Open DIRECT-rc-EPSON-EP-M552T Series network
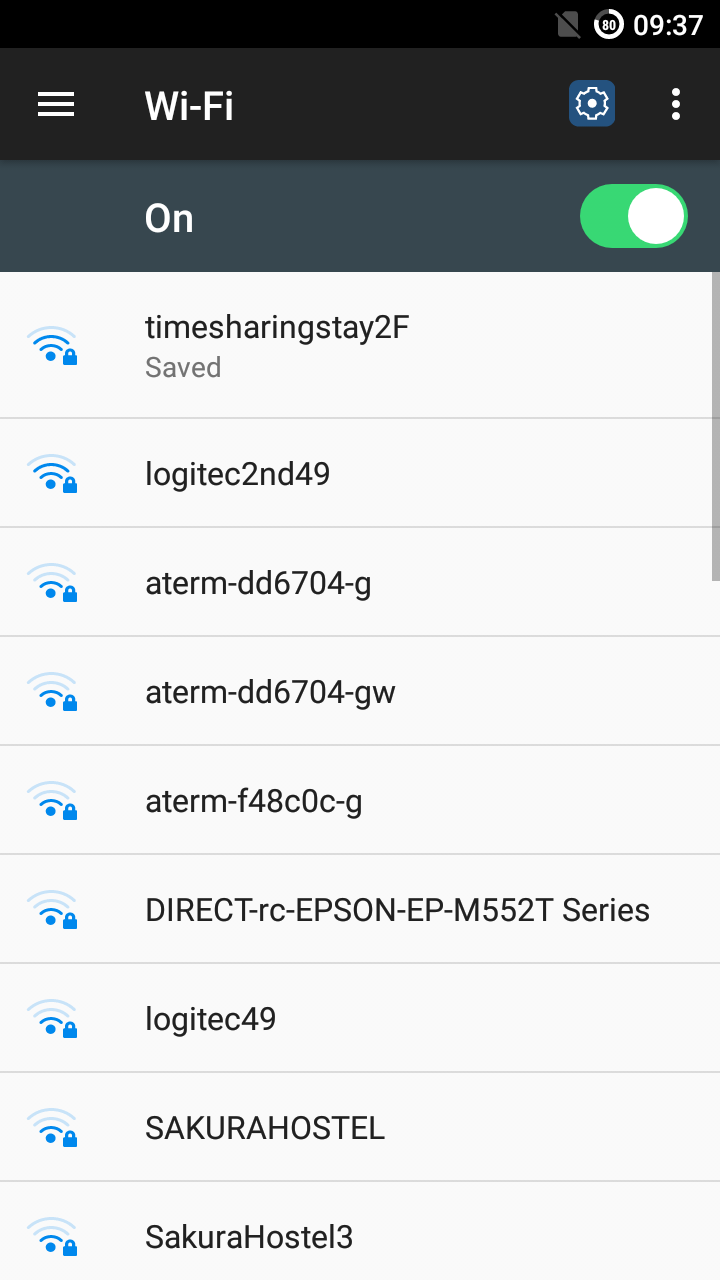 point(360,909)
